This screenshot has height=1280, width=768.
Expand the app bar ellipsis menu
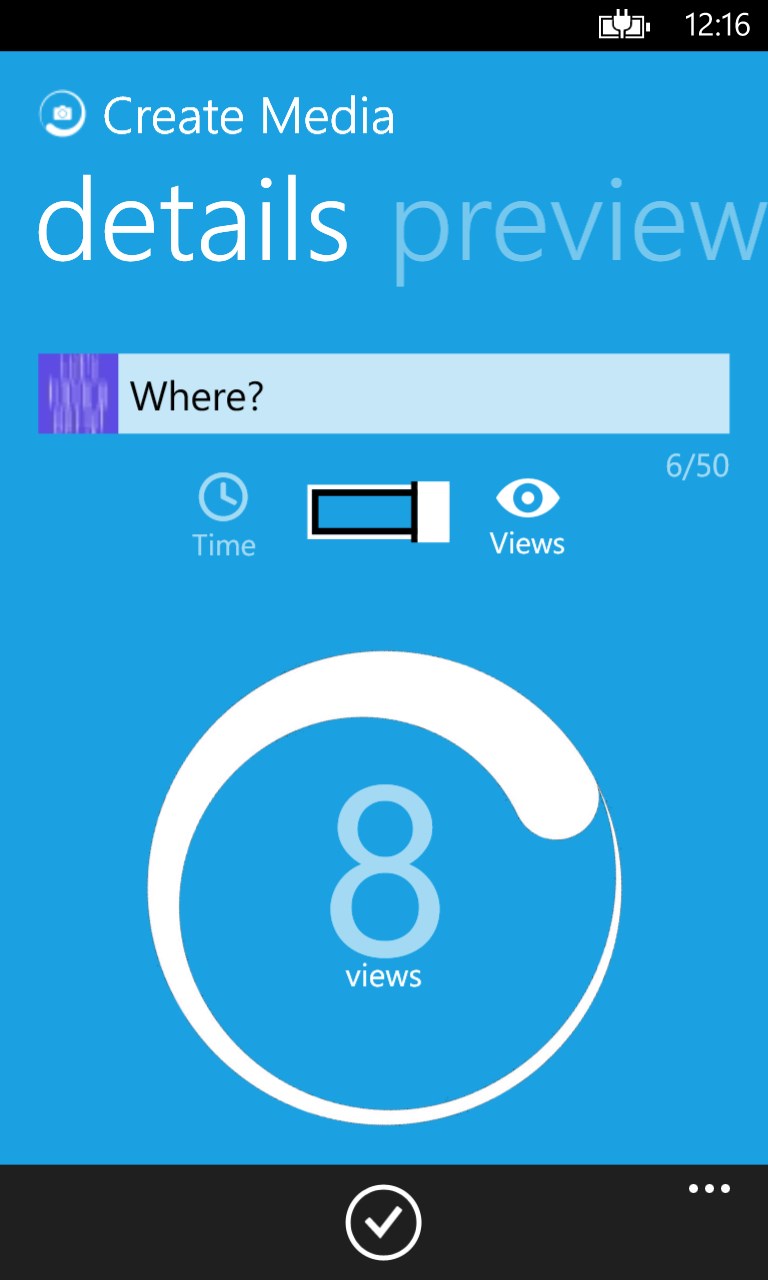pos(709,1190)
